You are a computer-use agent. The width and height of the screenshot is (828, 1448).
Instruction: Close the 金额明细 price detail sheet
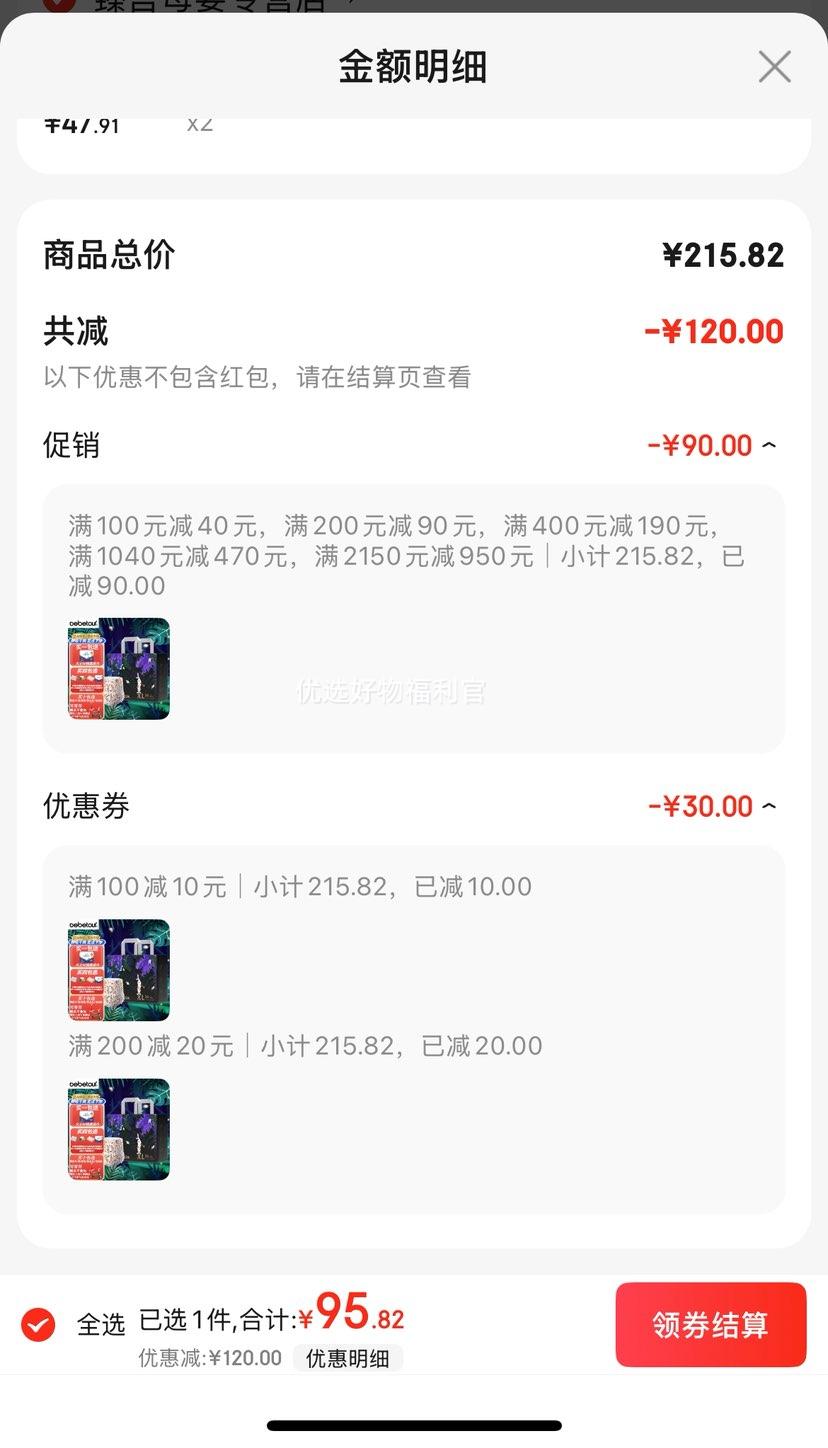tap(774, 67)
